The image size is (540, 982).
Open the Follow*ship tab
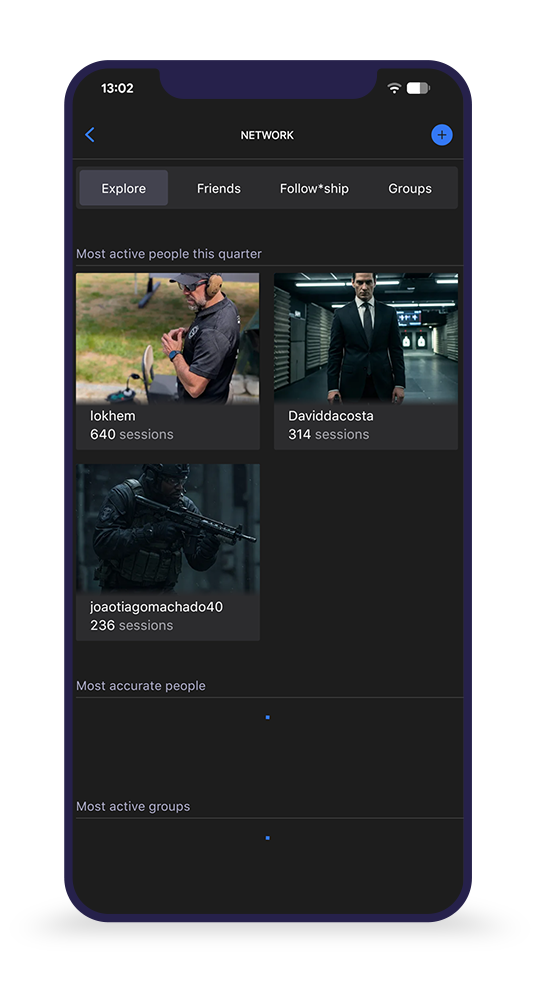tap(314, 188)
